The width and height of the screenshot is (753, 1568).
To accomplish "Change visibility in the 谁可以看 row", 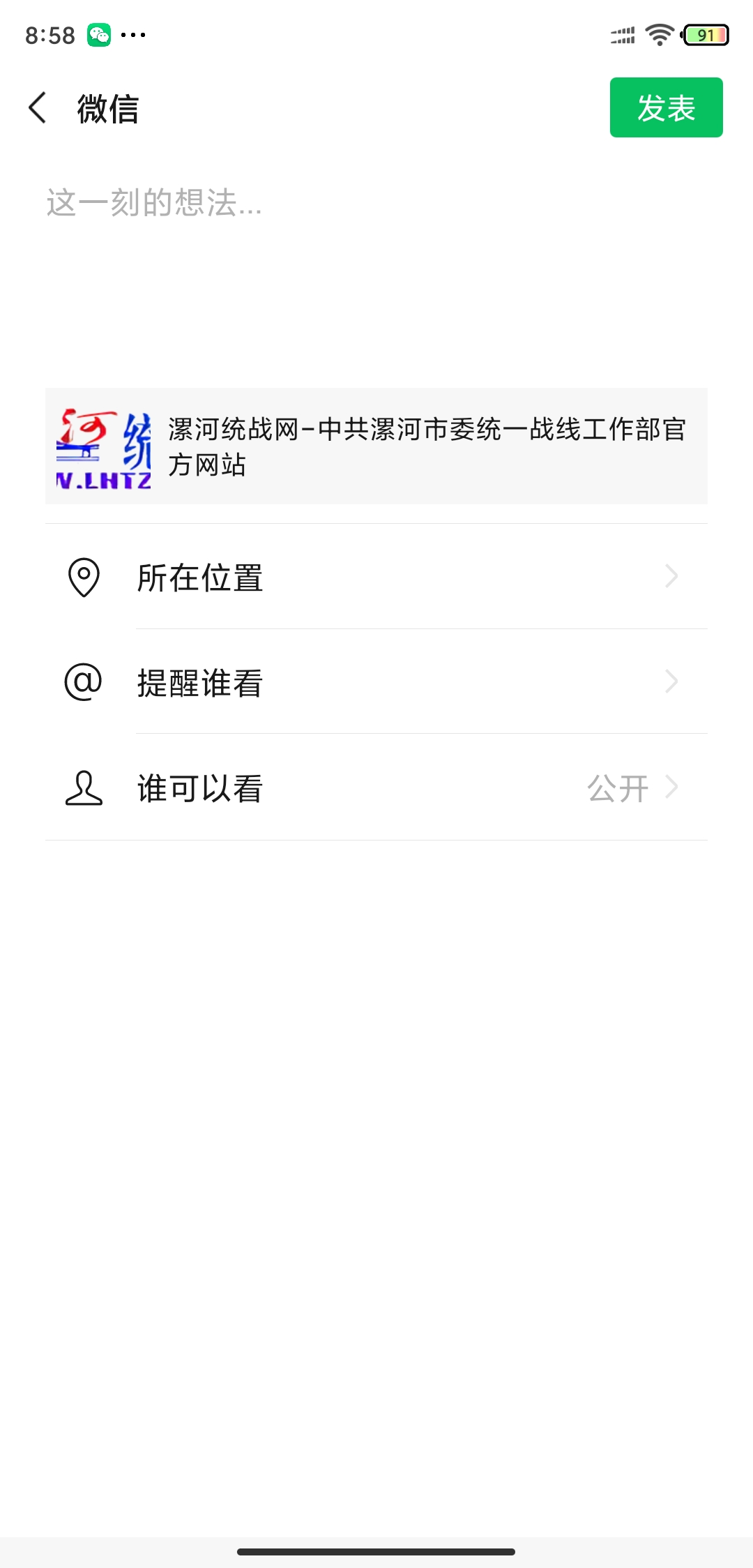I will (x=376, y=788).
